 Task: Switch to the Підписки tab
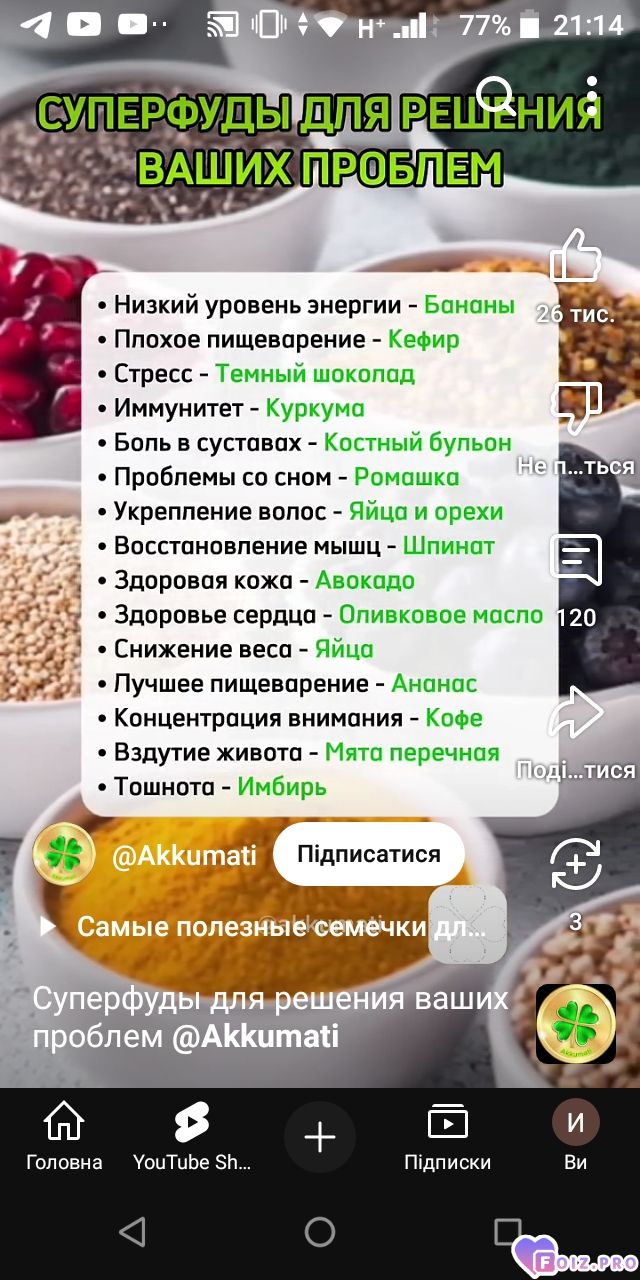447,1137
